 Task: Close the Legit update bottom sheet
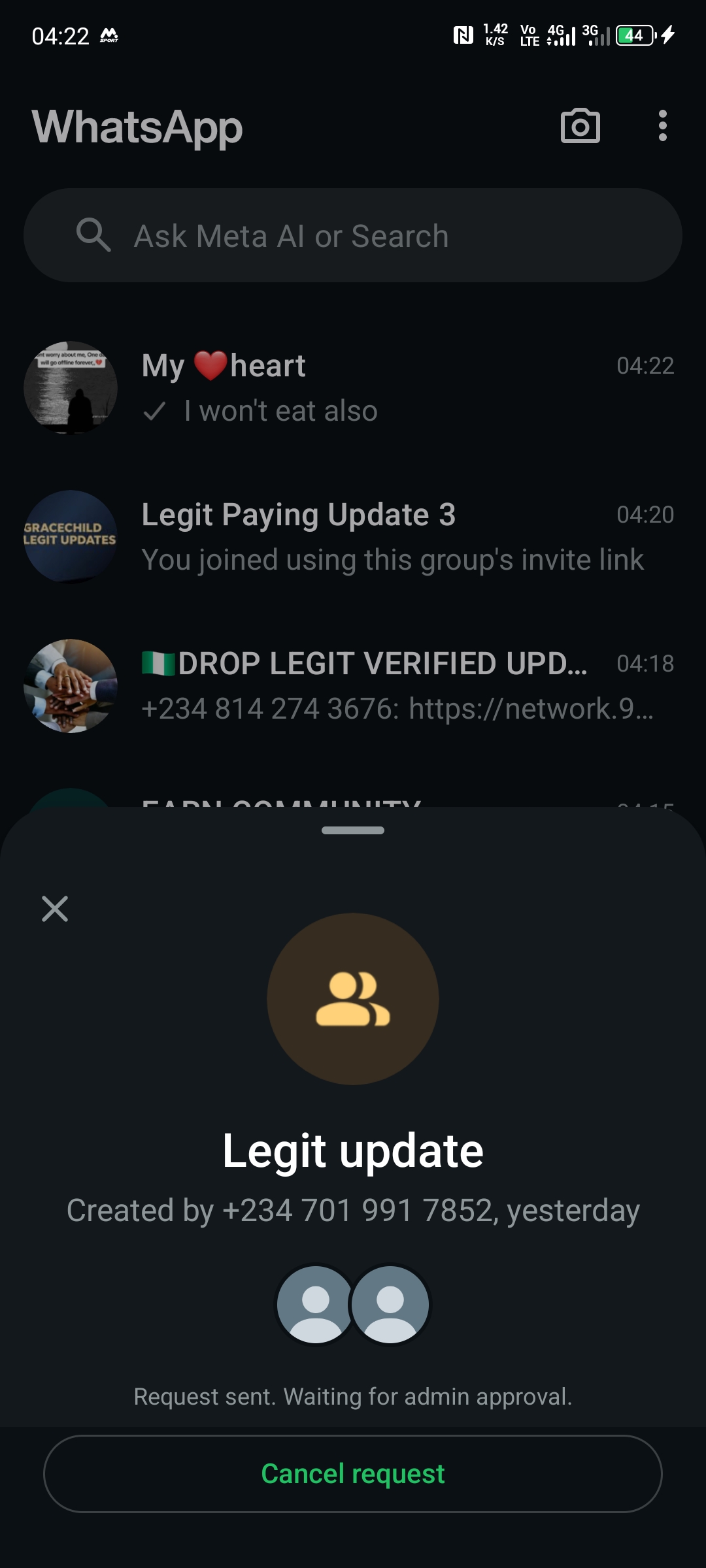click(55, 909)
